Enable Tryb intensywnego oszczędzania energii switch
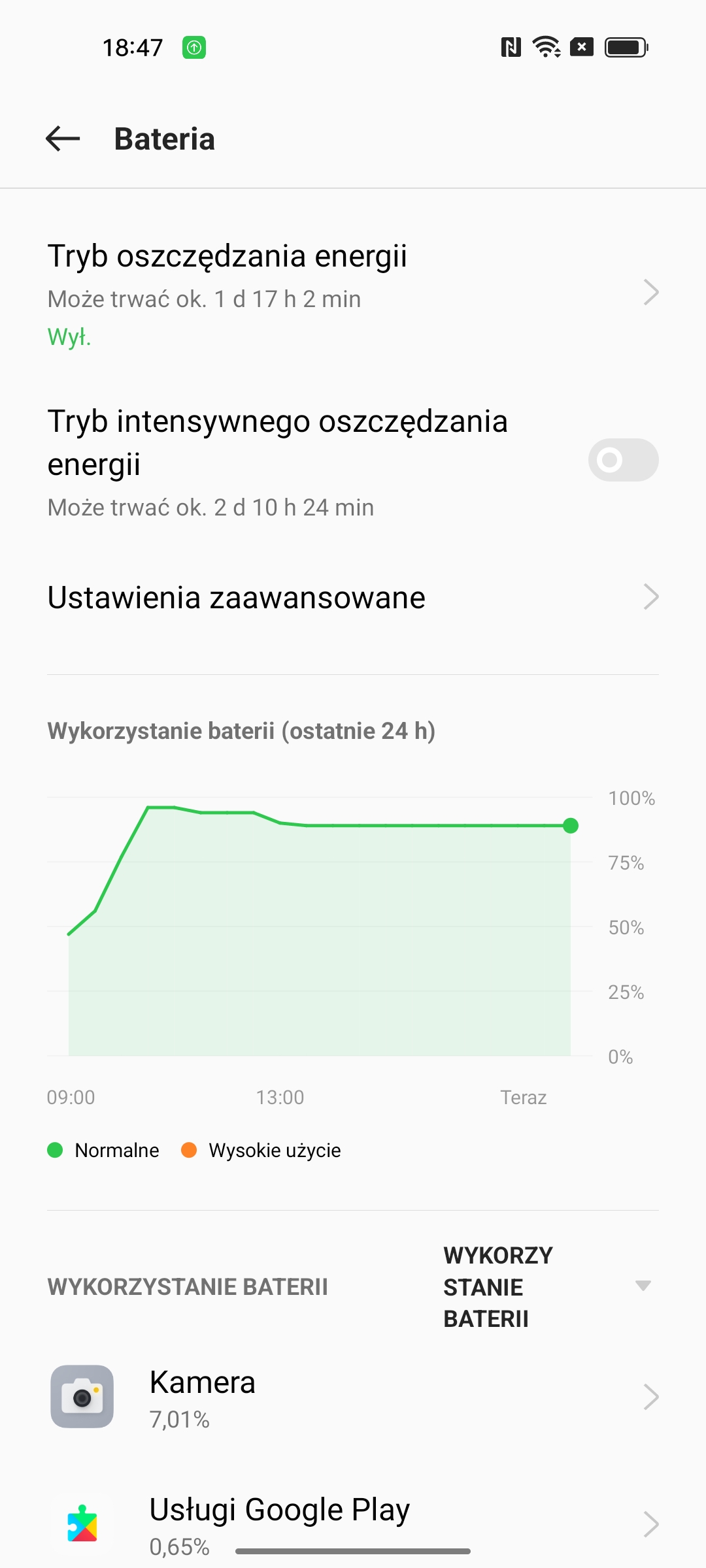The image size is (706, 1568). pos(623,460)
